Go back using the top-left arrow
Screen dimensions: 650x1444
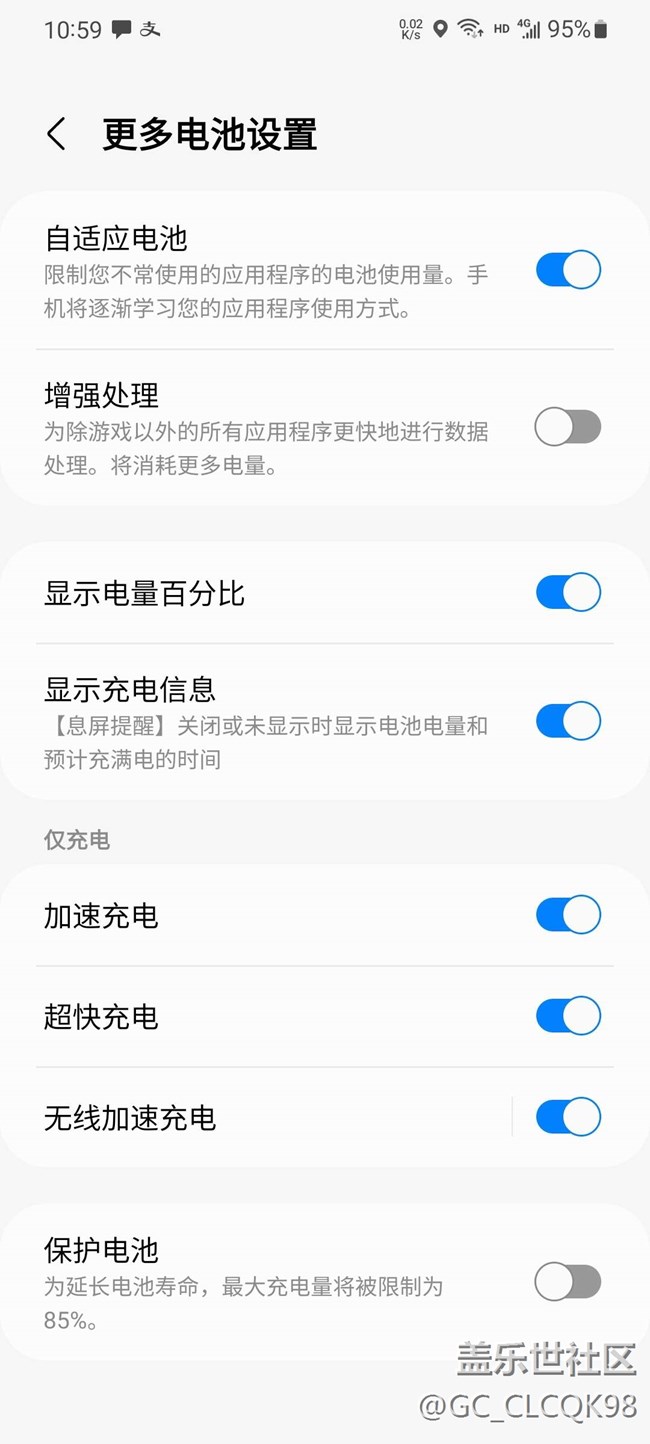(56, 134)
